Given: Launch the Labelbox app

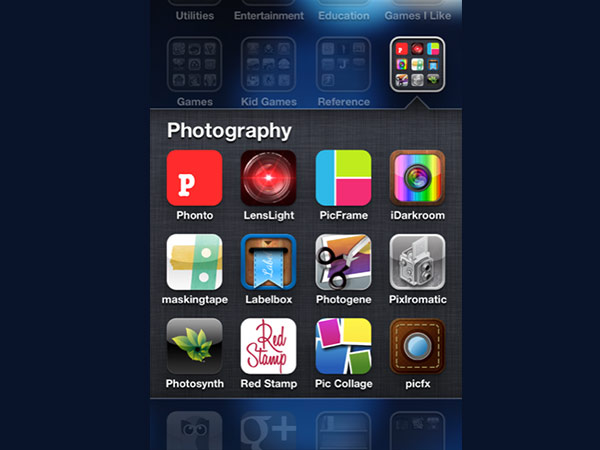Looking at the screenshot, I should [269, 262].
